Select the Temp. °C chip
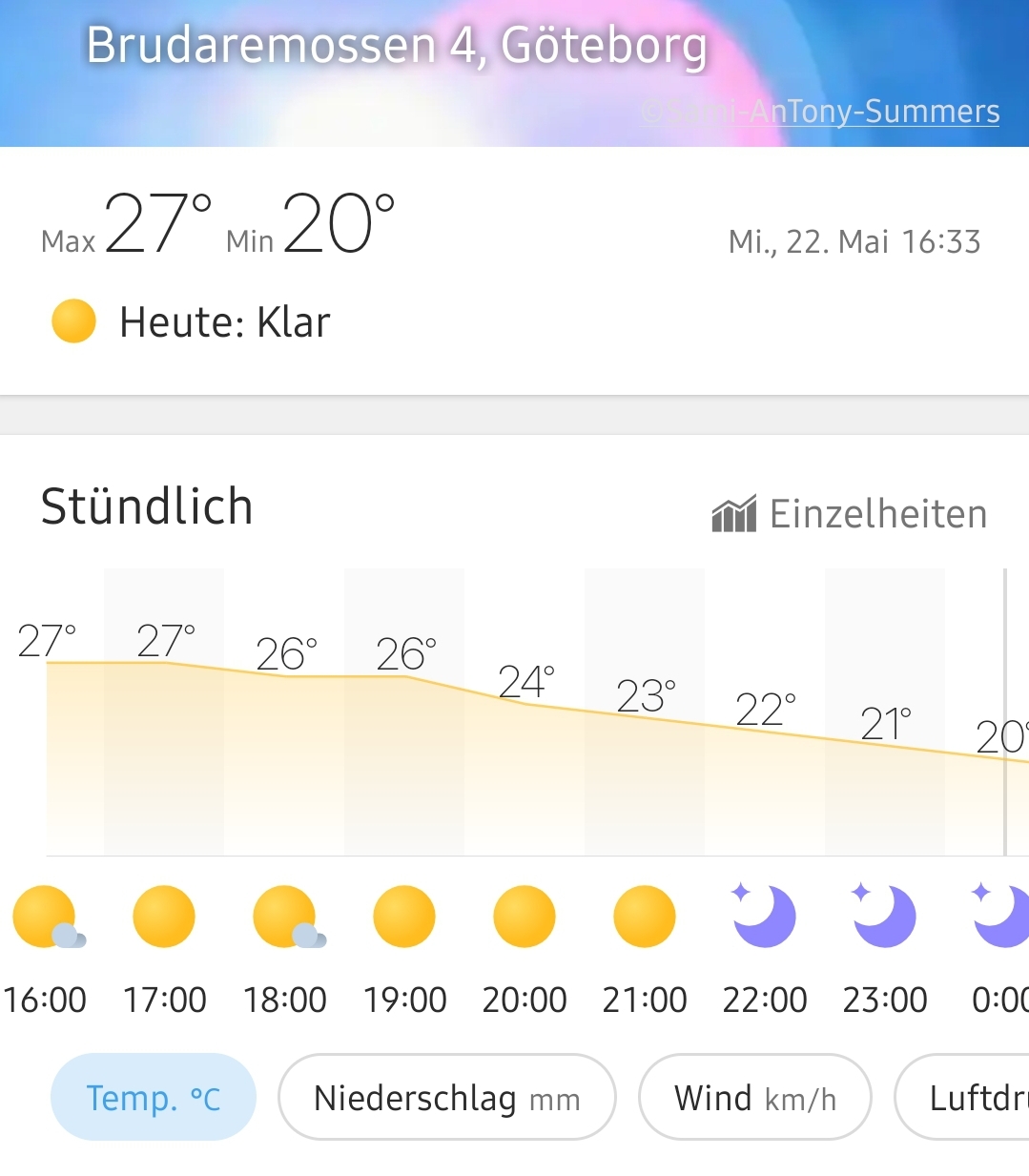Viewport: 1029px width, 1176px height. tap(154, 1098)
